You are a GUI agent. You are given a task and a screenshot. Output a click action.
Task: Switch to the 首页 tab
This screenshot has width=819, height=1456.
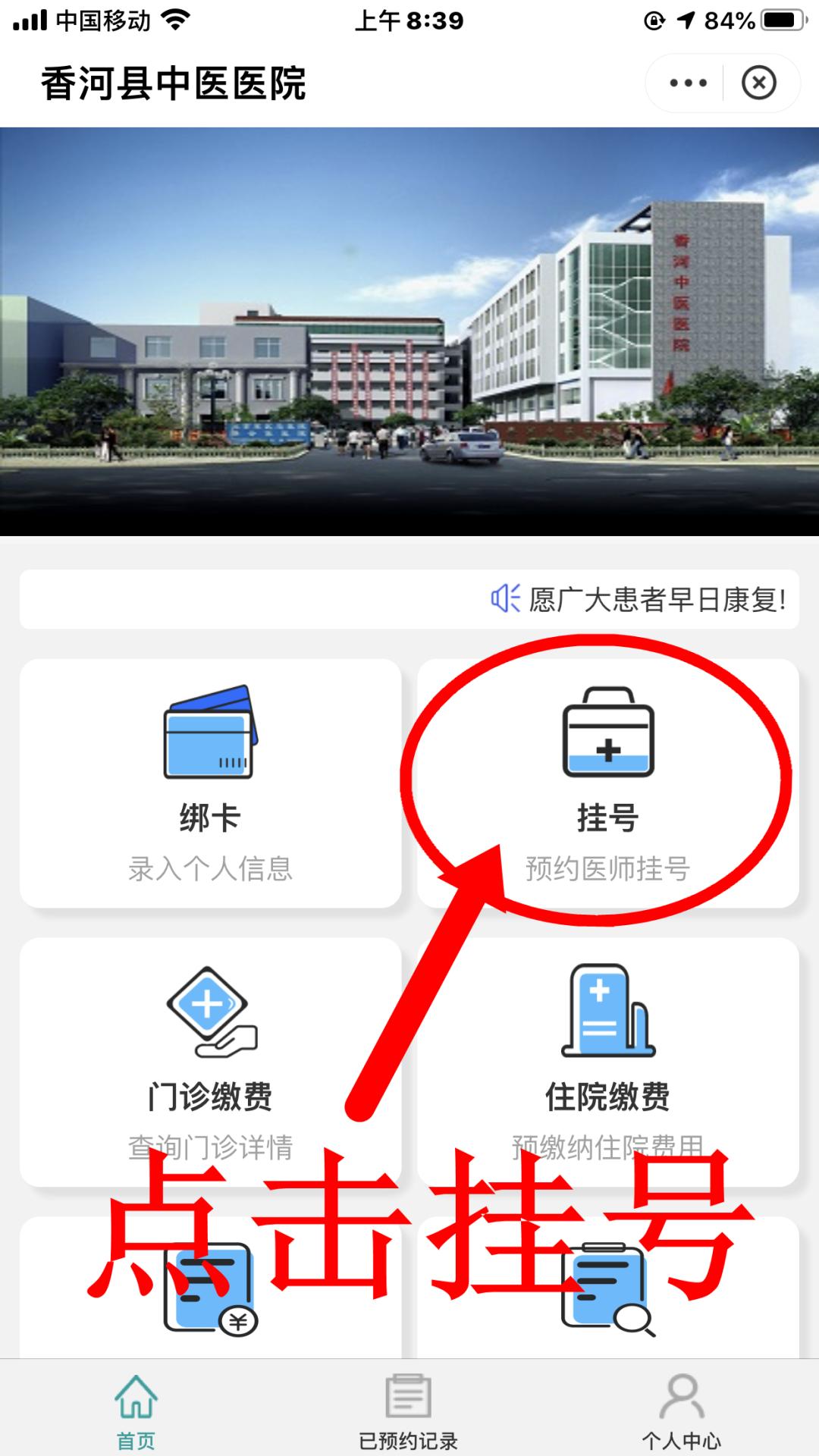[136, 1409]
